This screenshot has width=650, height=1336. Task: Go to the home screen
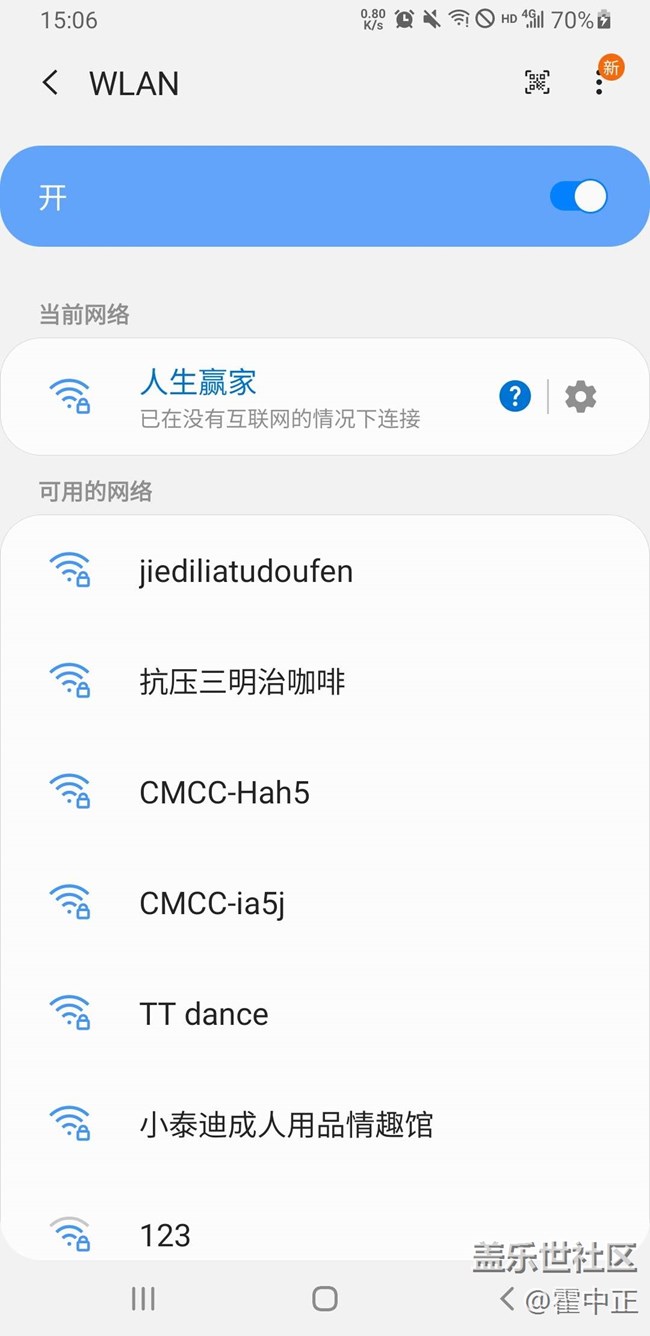coord(325,1298)
